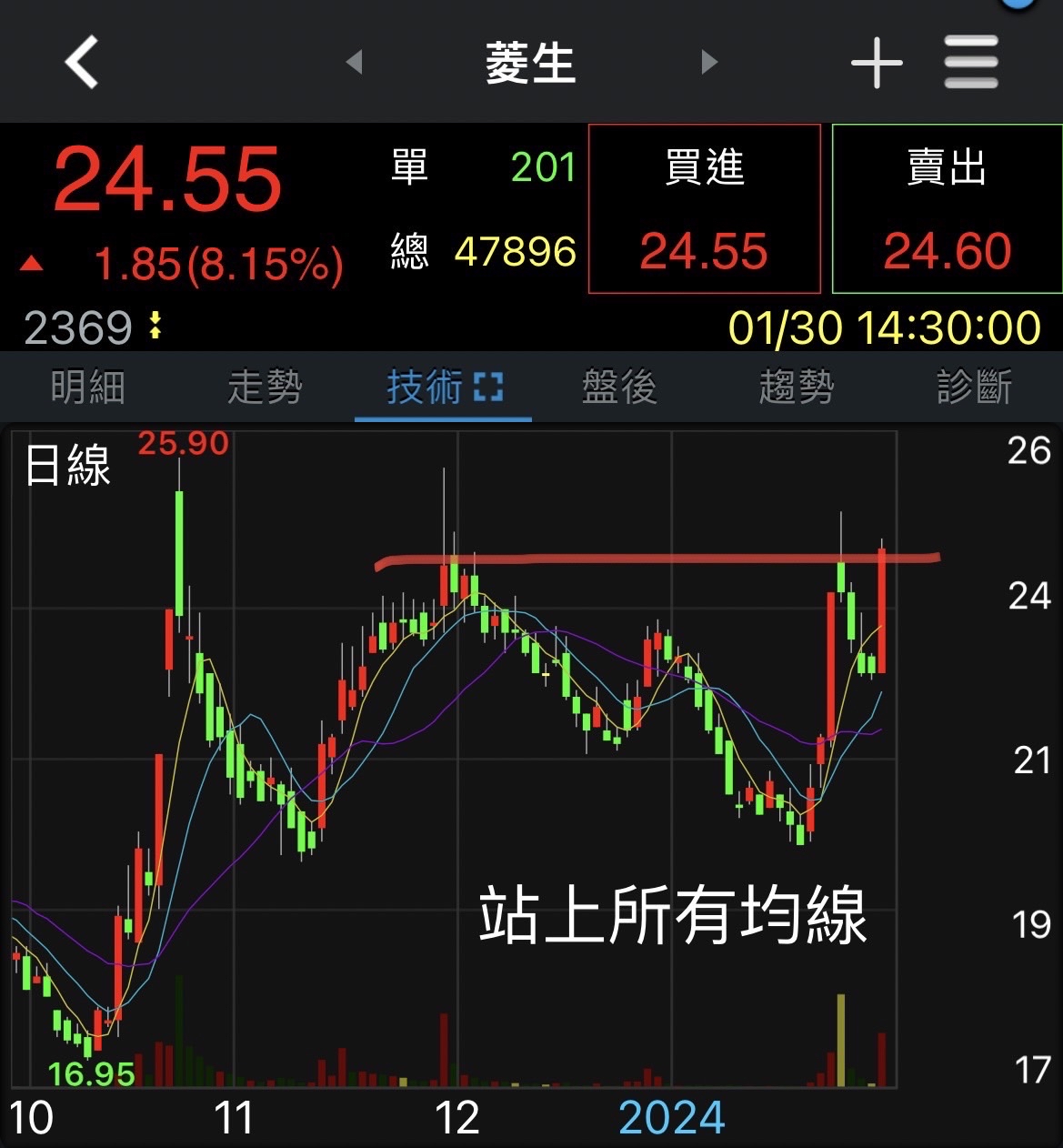The height and width of the screenshot is (1148, 1063).
Task: Switch to the next stock with right triangle
Action: tap(709, 62)
